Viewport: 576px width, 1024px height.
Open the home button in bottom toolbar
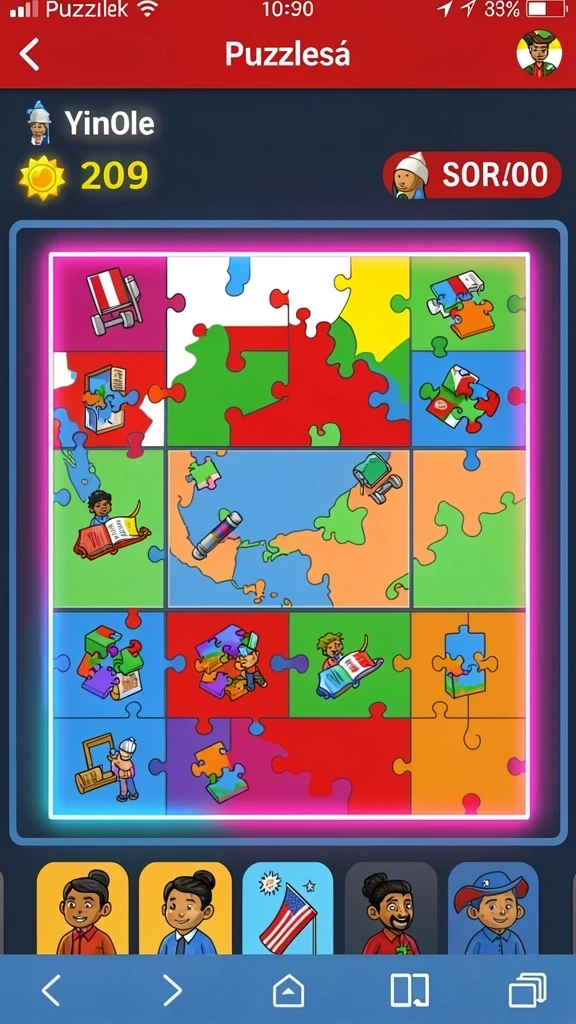point(289,991)
